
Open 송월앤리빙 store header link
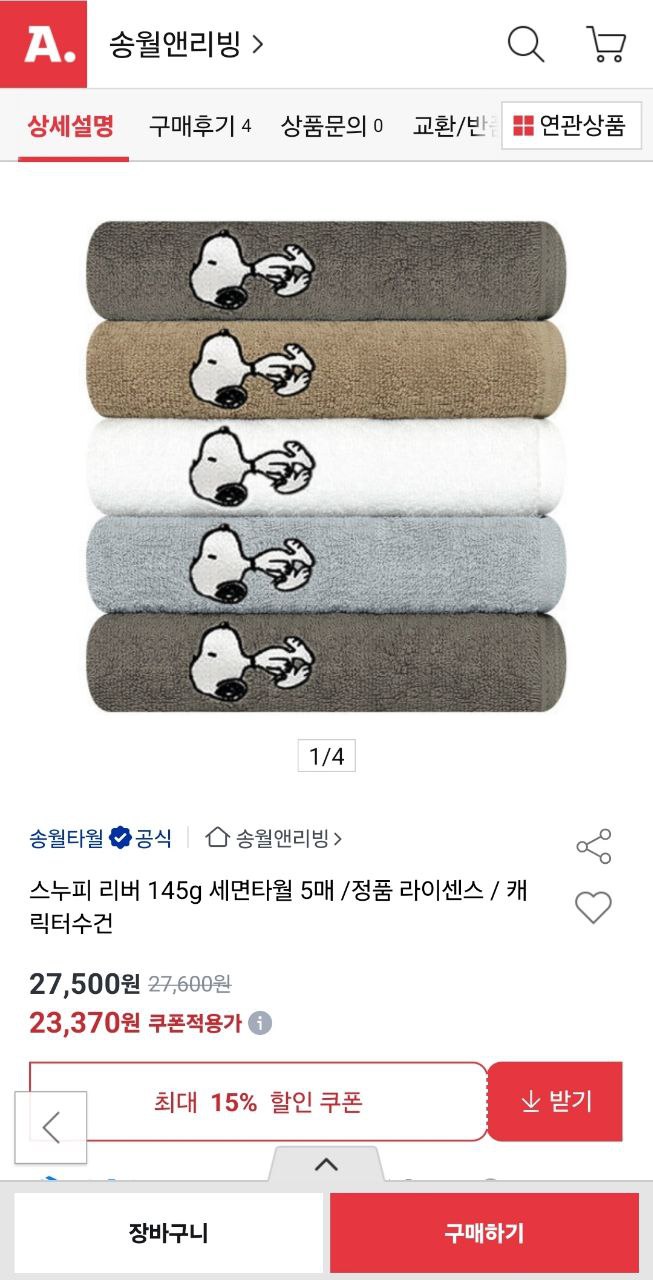click(x=186, y=44)
